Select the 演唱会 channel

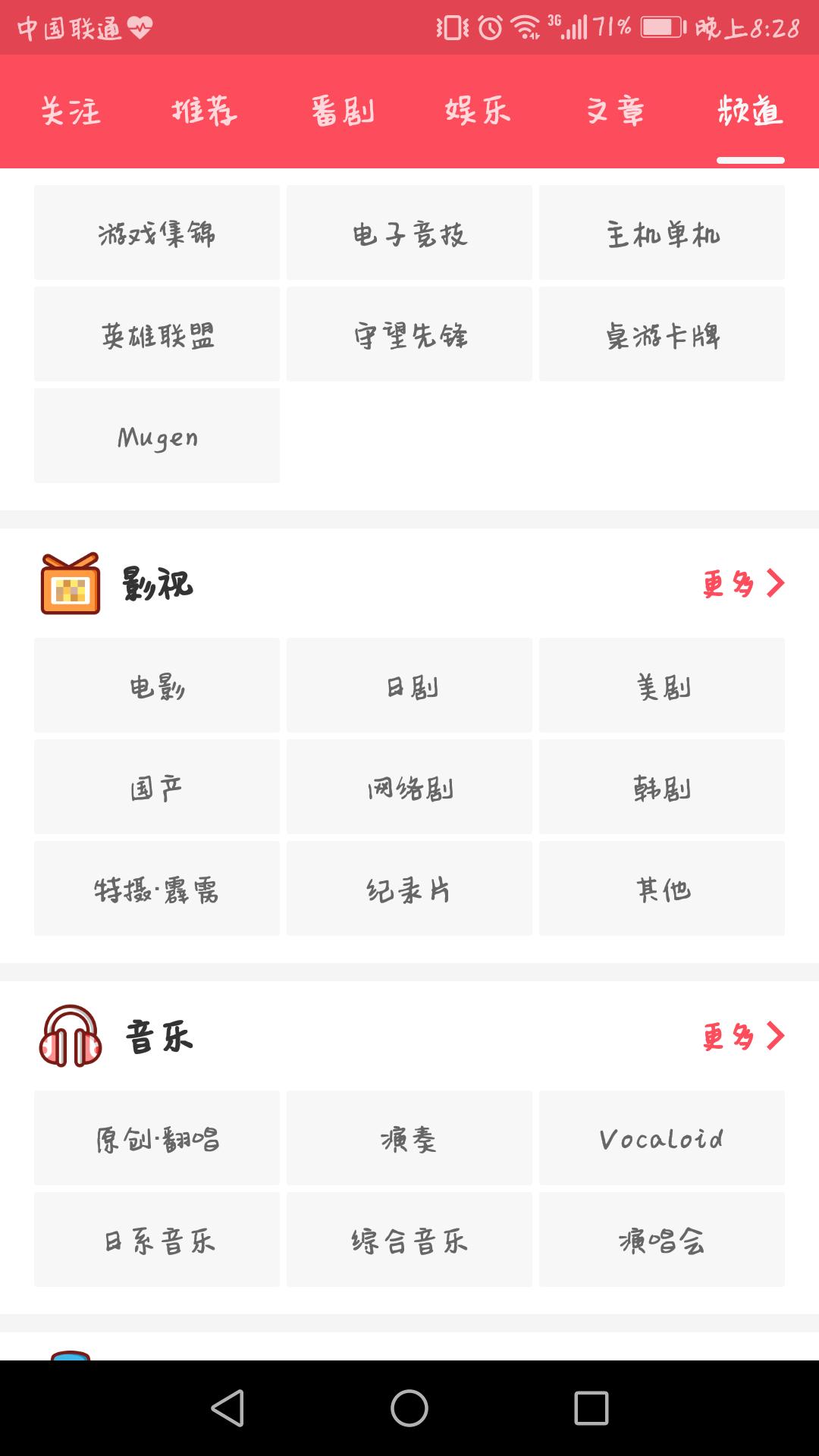tap(662, 1240)
